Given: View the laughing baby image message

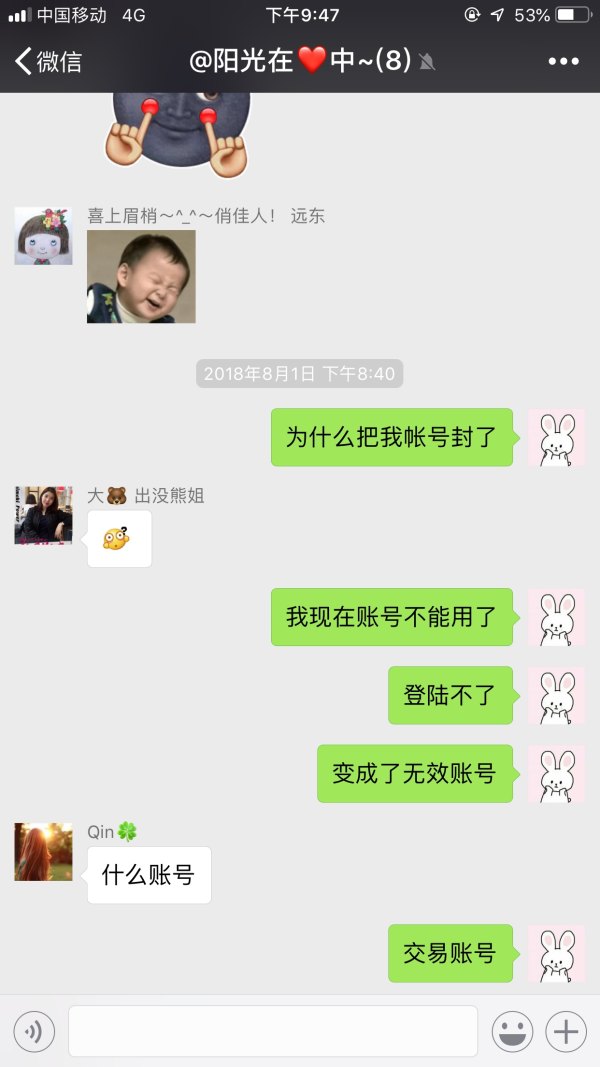Looking at the screenshot, I should 141,277.
